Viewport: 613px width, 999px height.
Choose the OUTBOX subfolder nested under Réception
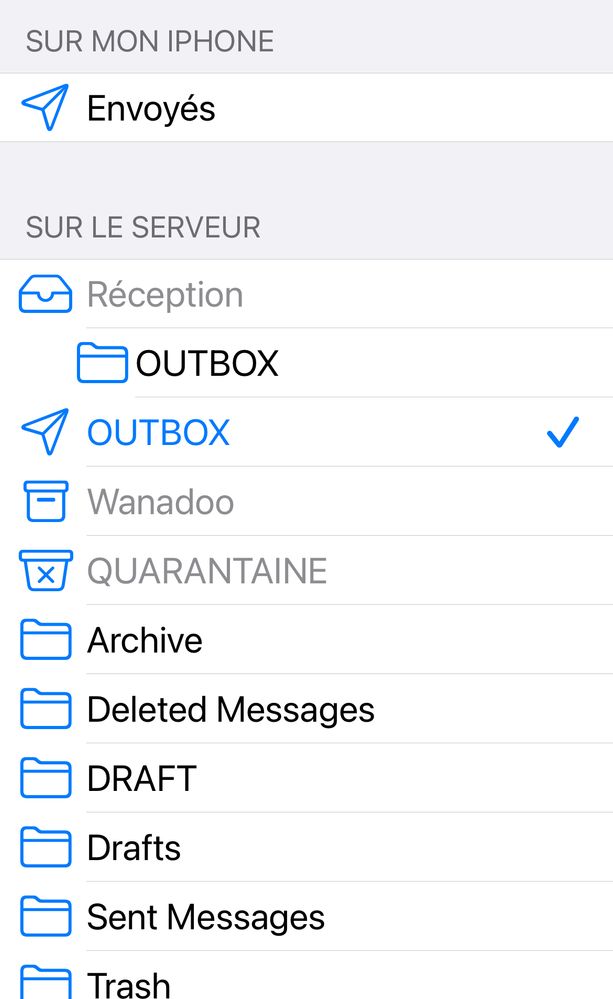(207, 363)
